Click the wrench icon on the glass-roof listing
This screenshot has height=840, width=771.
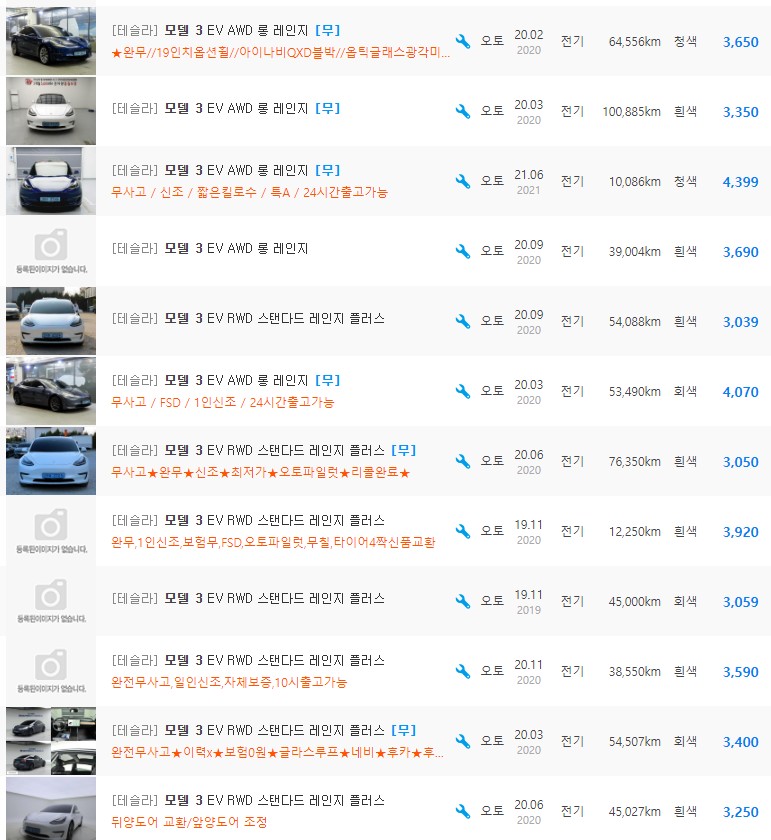pyautogui.click(x=461, y=741)
